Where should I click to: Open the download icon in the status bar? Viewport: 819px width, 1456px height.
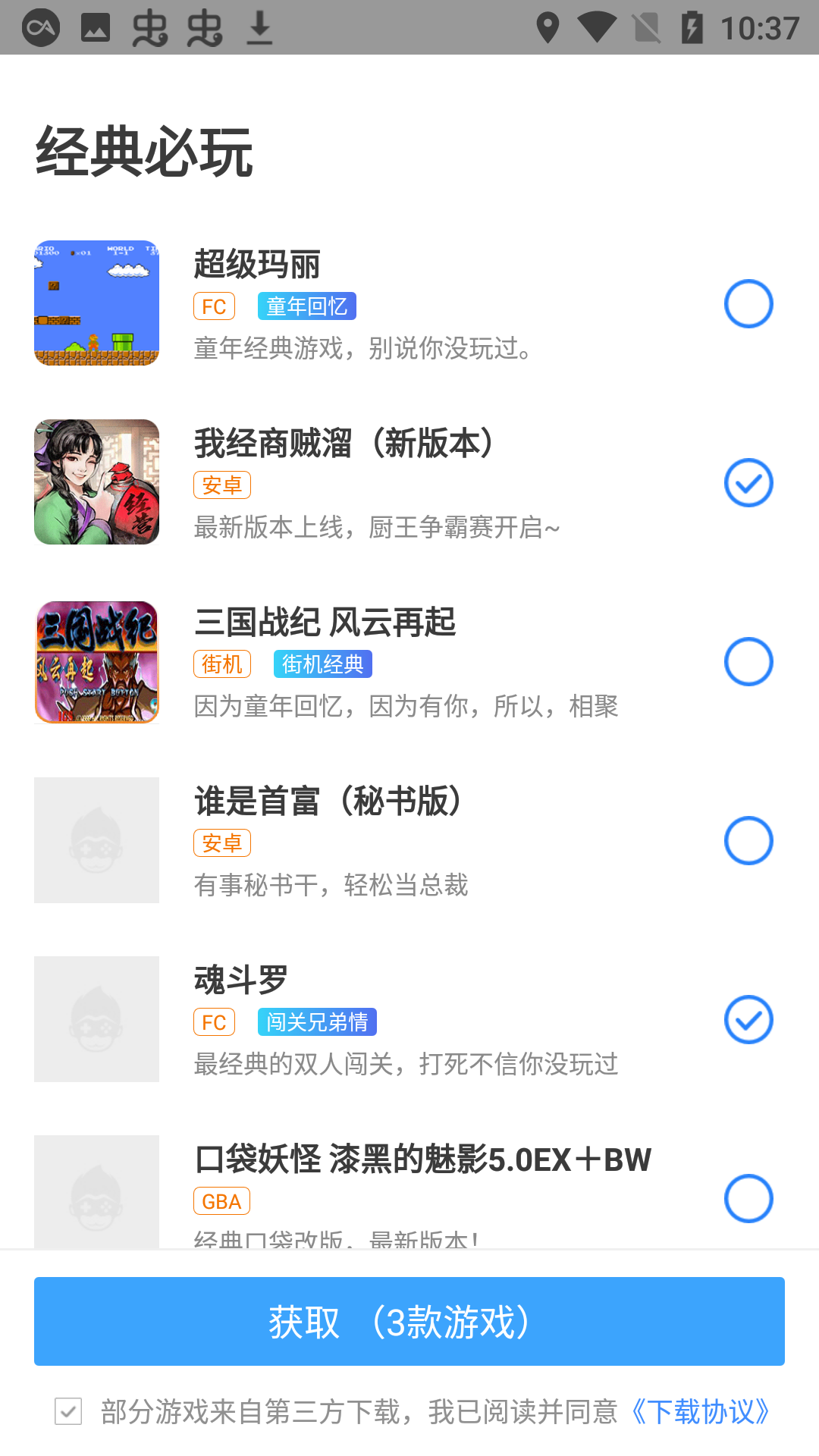coord(258,27)
